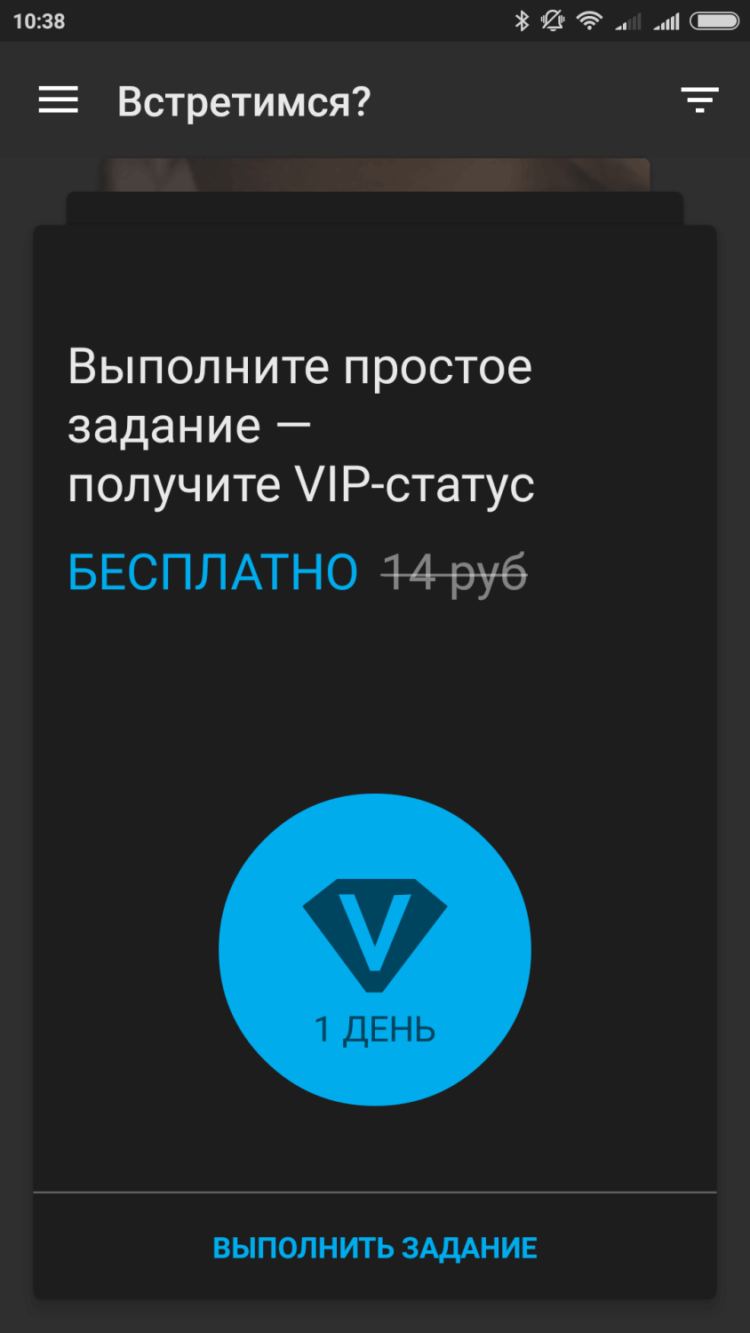Viewport: 750px width, 1333px height.
Task: Tap the VIP promo card area
Action: (x=374, y=700)
